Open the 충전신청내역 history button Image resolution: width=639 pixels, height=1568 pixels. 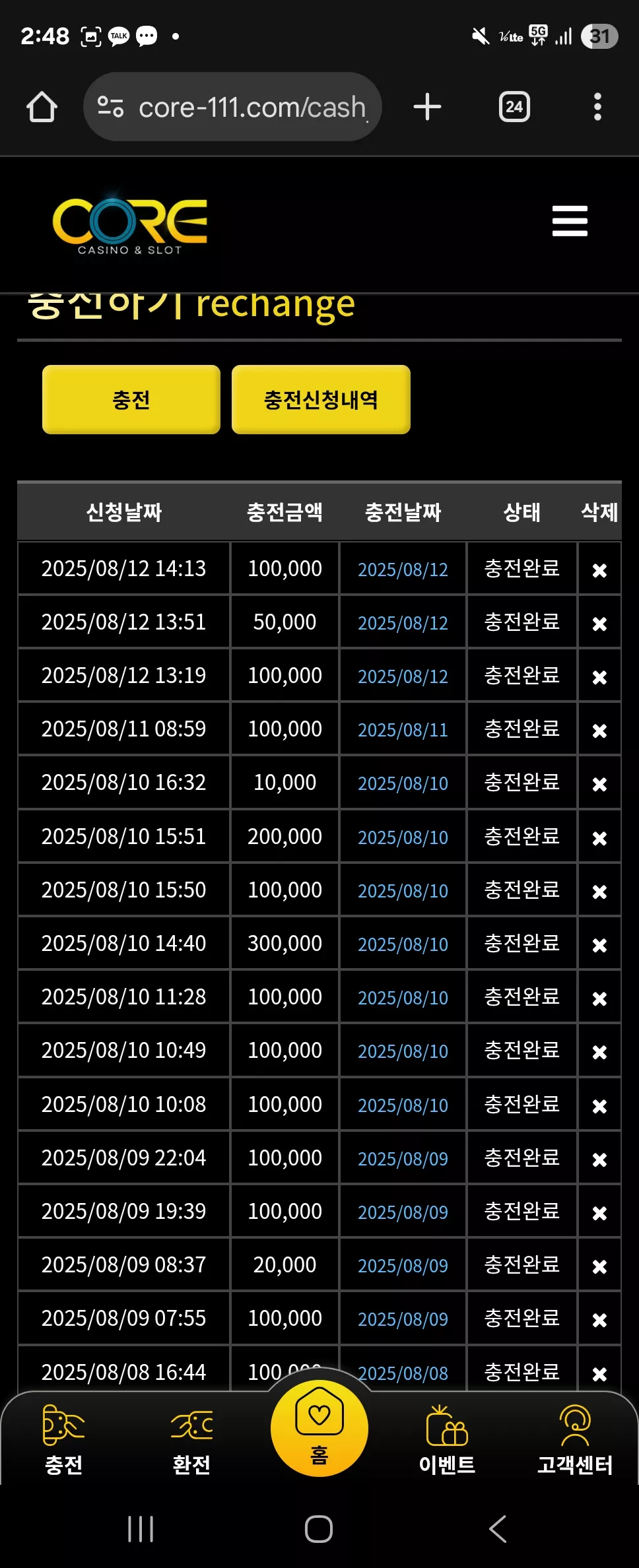(321, 399)
